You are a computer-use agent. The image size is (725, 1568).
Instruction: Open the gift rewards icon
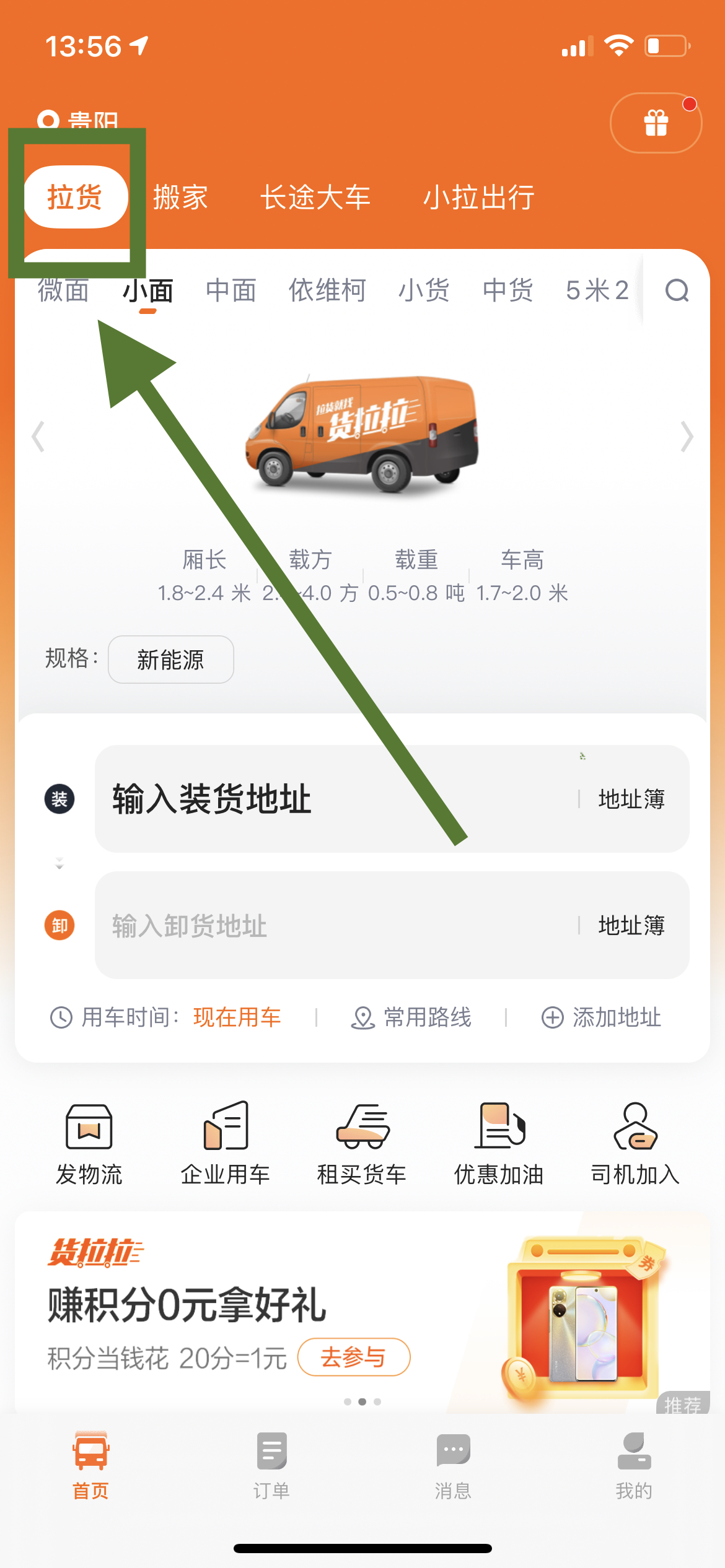(x=656, y=123)
